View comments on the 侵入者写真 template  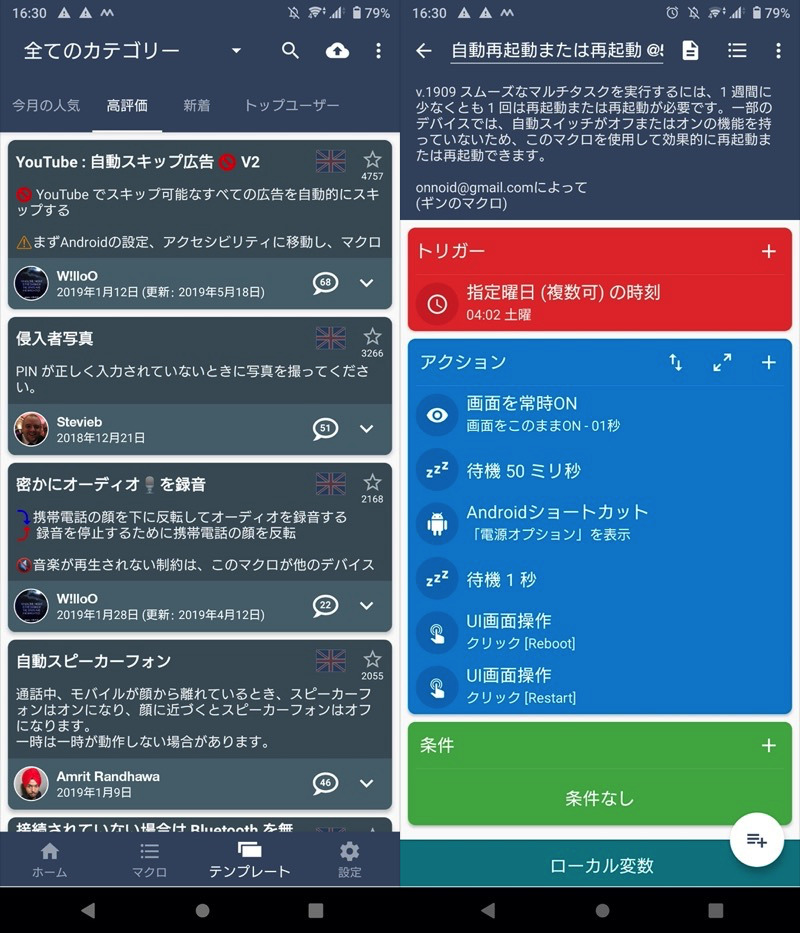325,429
